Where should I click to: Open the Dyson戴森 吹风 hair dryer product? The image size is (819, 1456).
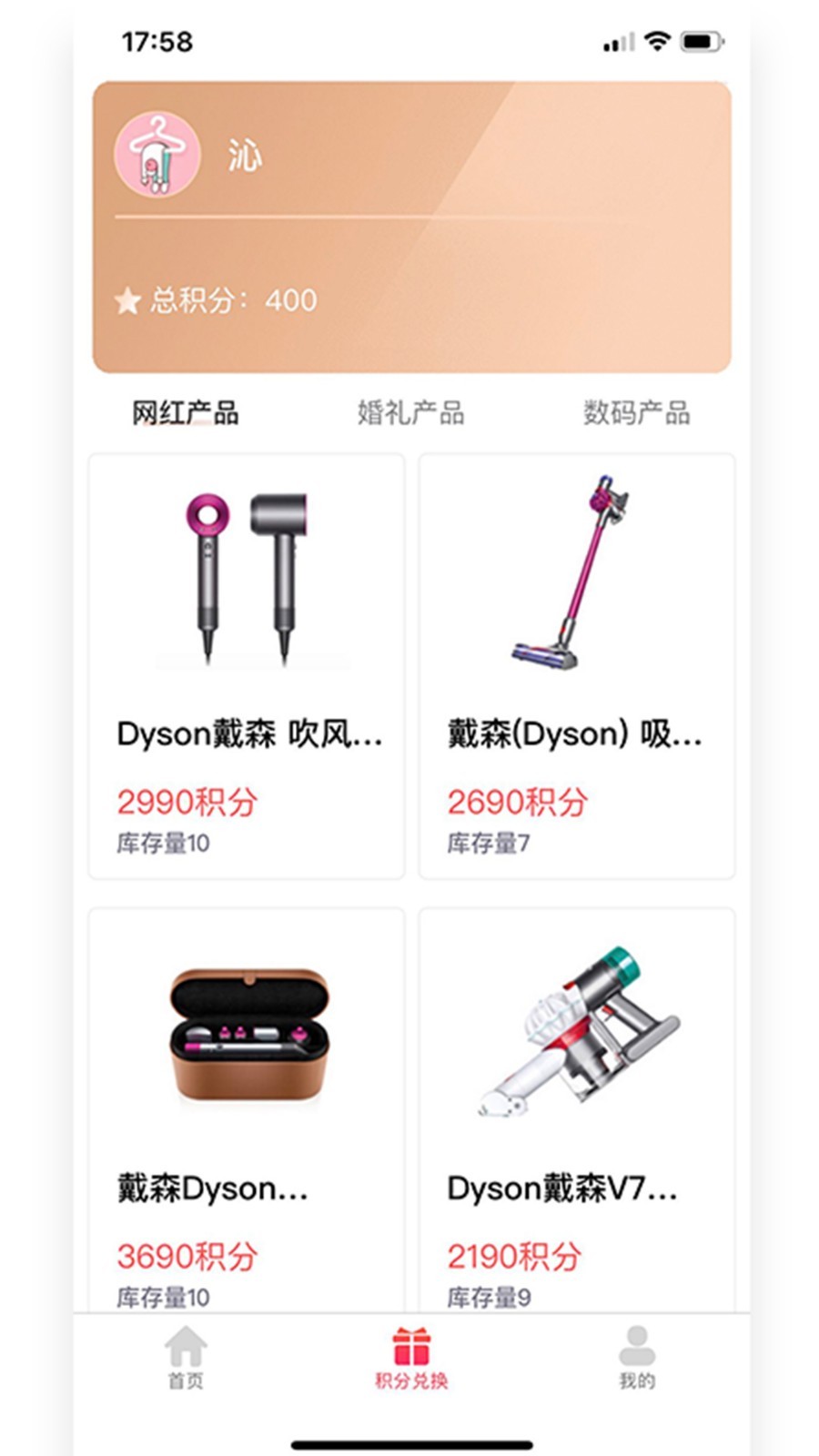pos(248,734)
